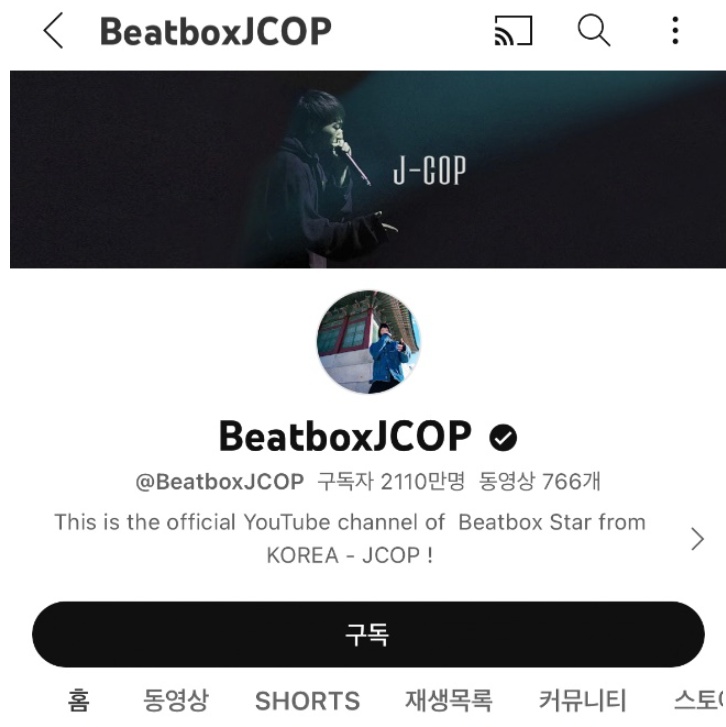Image resolution: width=726 pixels, height=727 pixels.
Task: View the 커뮤니티 tab
Action: coord(582,700)
